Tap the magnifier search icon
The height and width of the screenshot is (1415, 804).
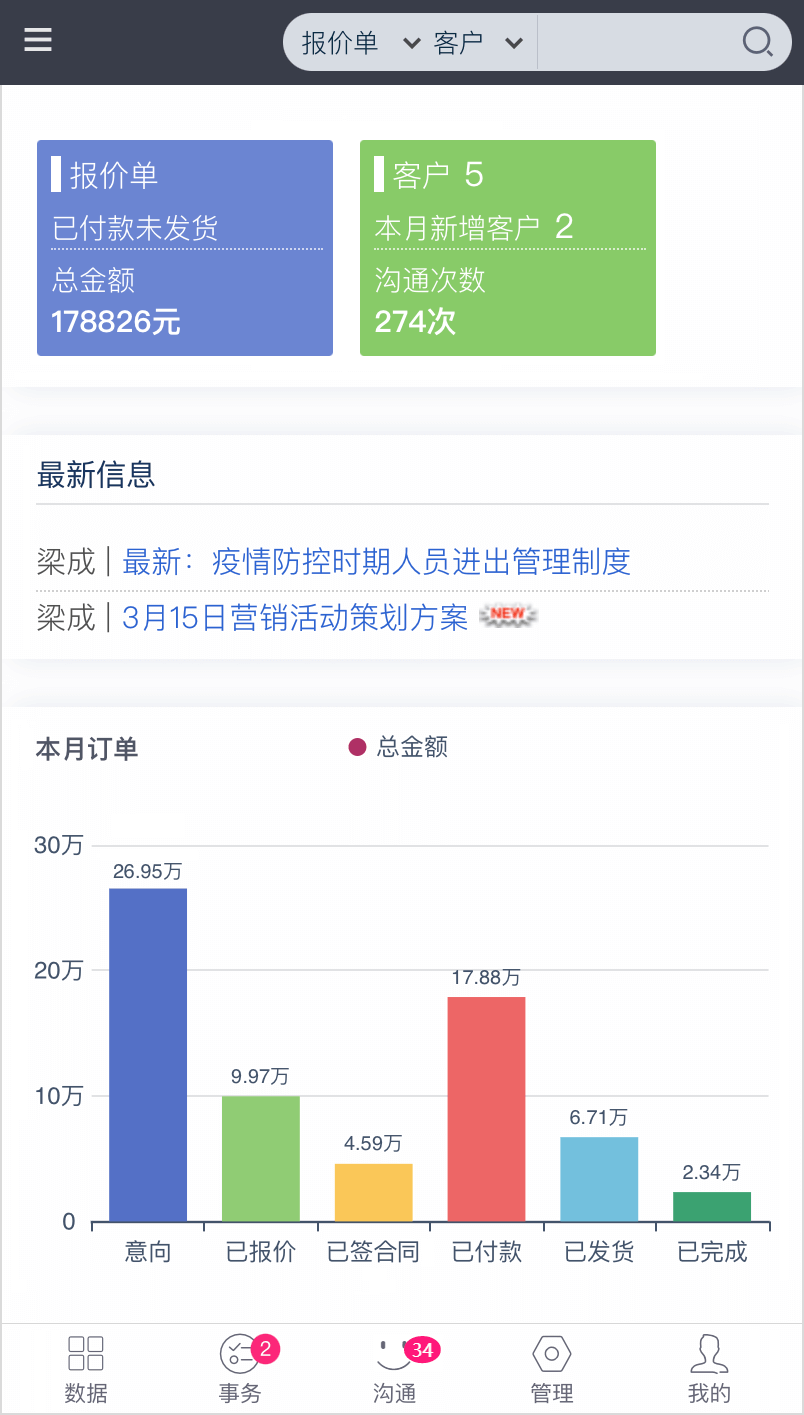point(757,42)
